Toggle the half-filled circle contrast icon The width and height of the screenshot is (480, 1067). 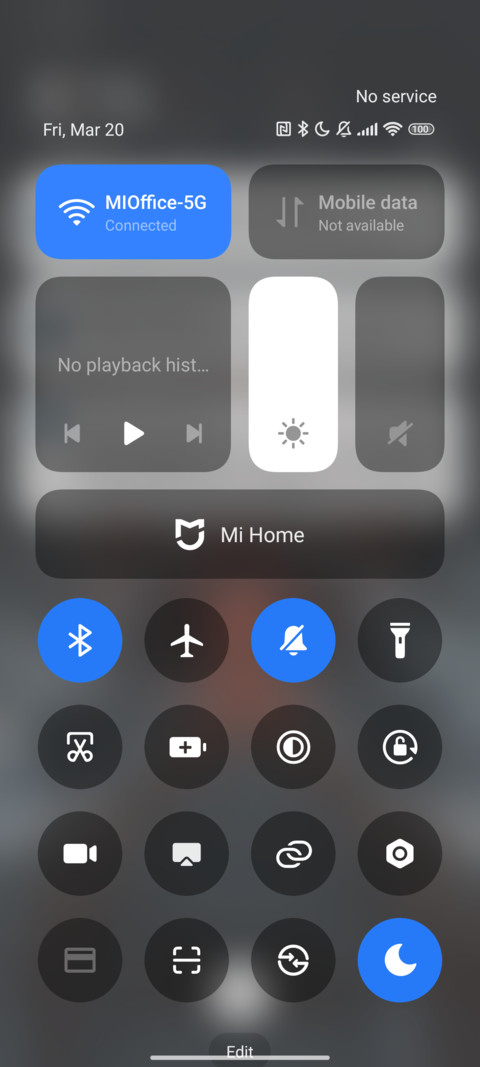(x=293, y=747)
